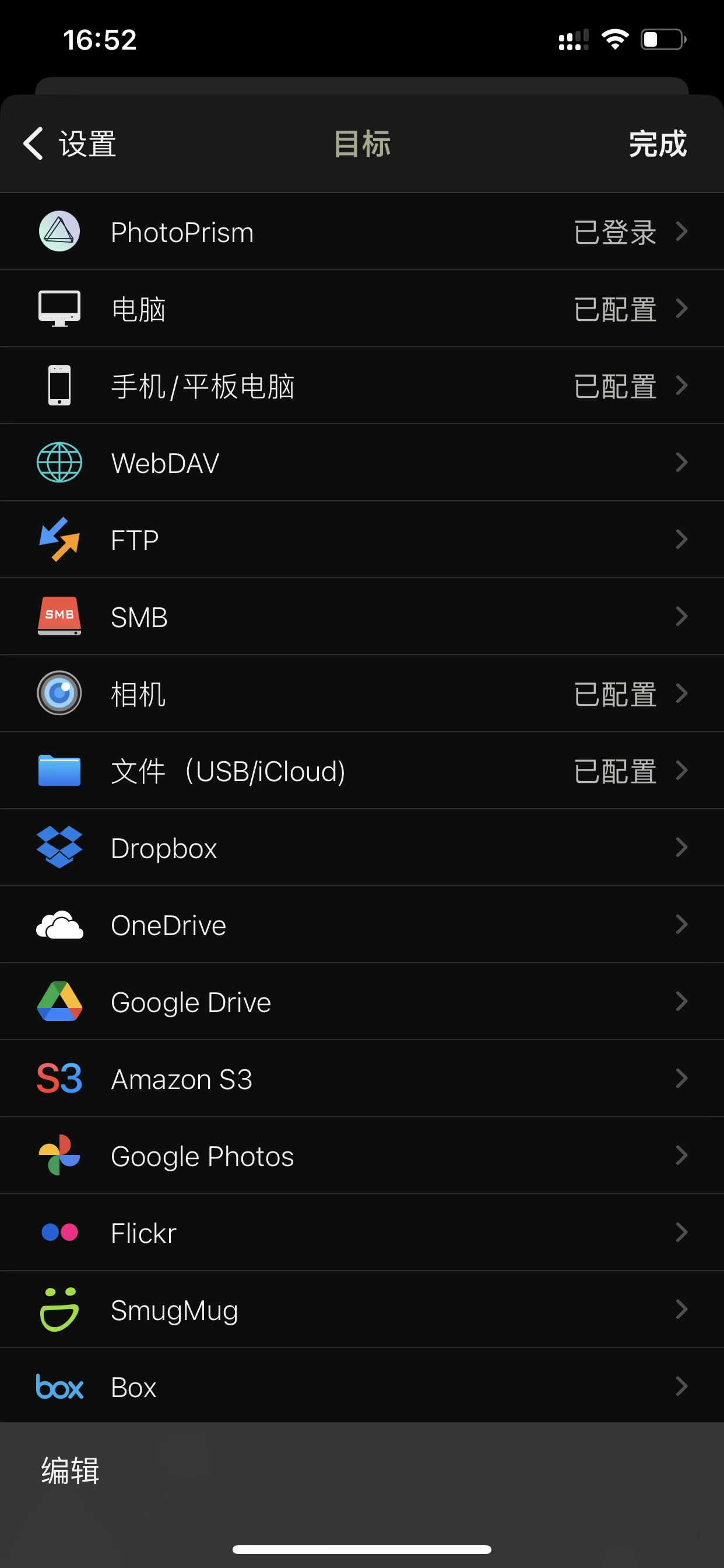Go back to 设置
The image size is (724, 1568).
coord(70,144)
